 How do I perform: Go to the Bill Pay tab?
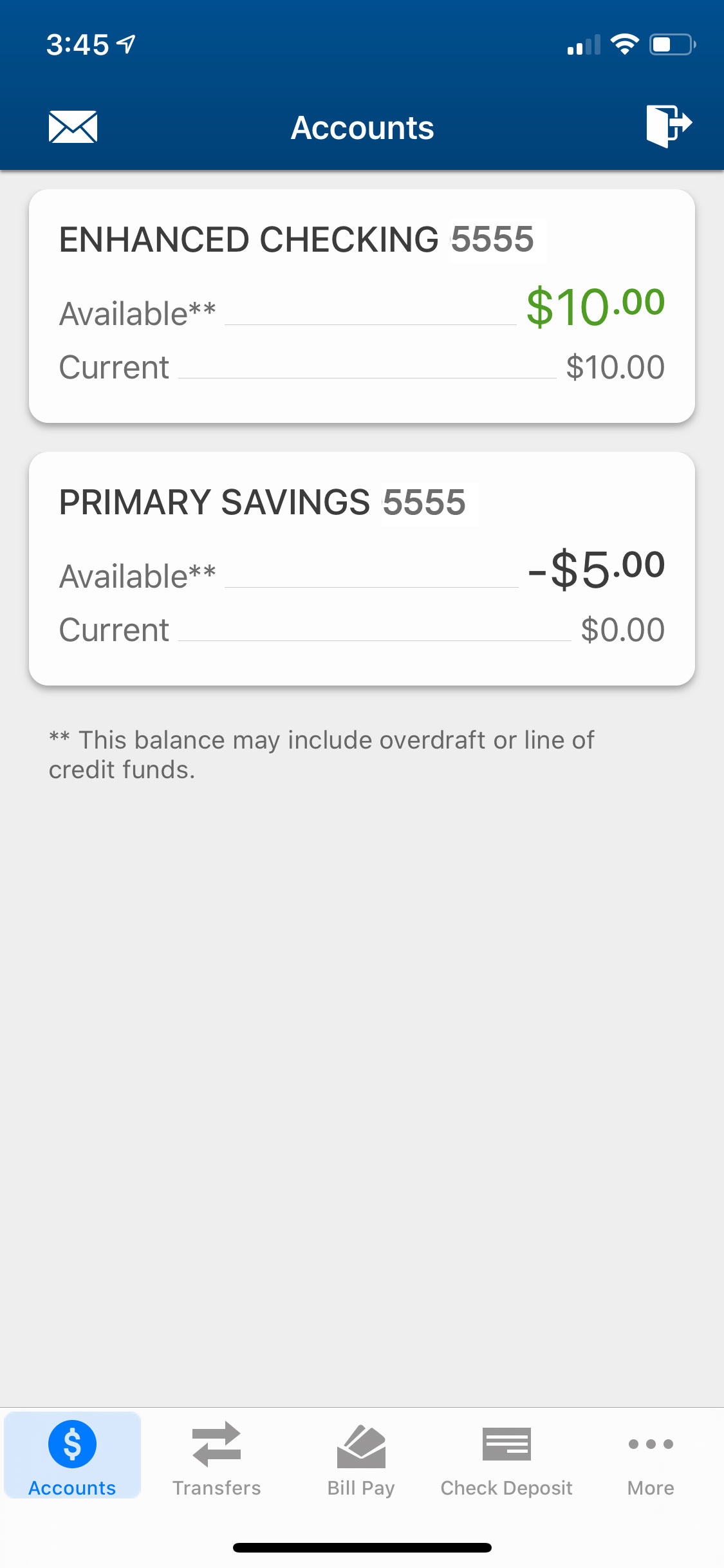coord(361,1459)
